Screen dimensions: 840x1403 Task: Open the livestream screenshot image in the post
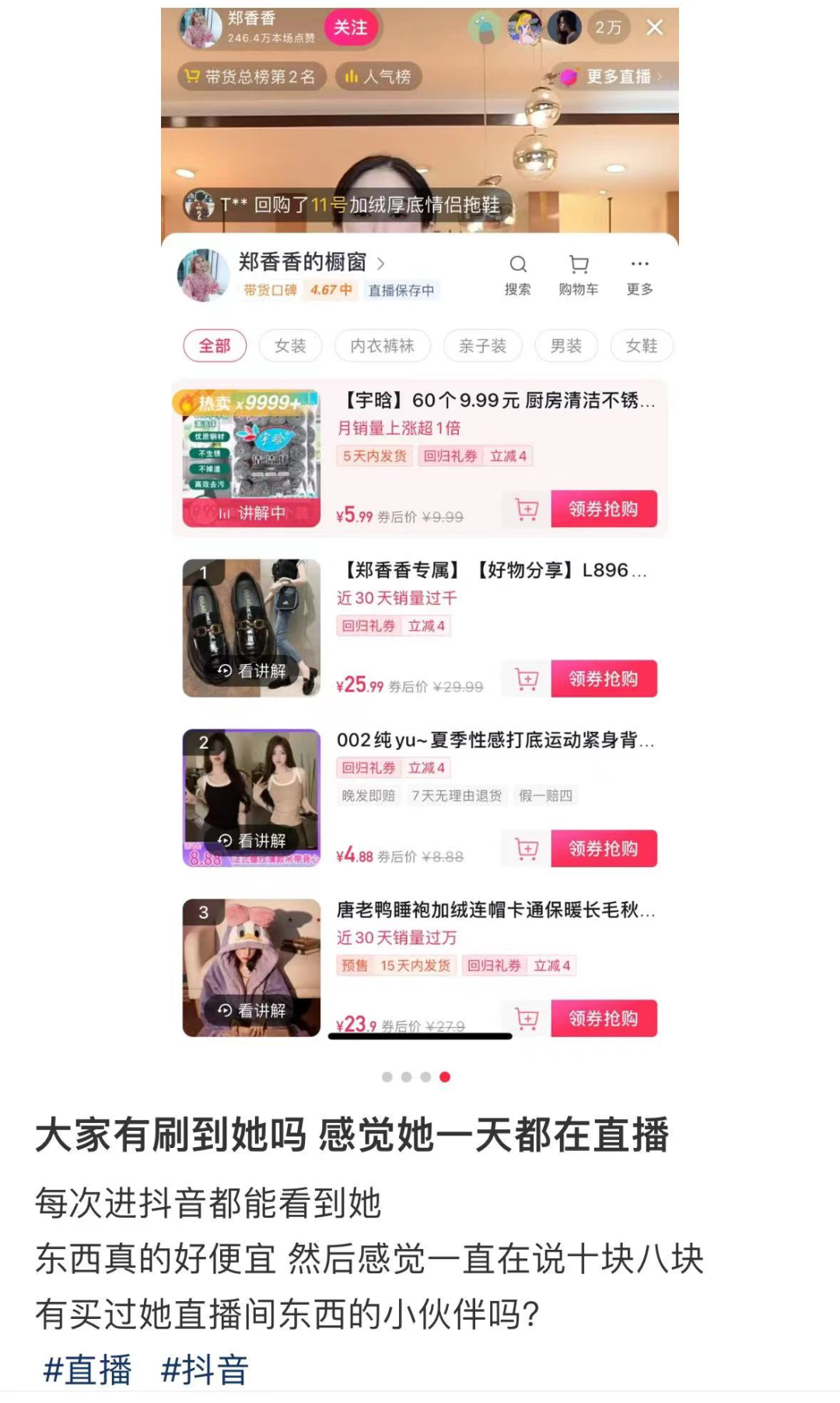click(420, 529)
